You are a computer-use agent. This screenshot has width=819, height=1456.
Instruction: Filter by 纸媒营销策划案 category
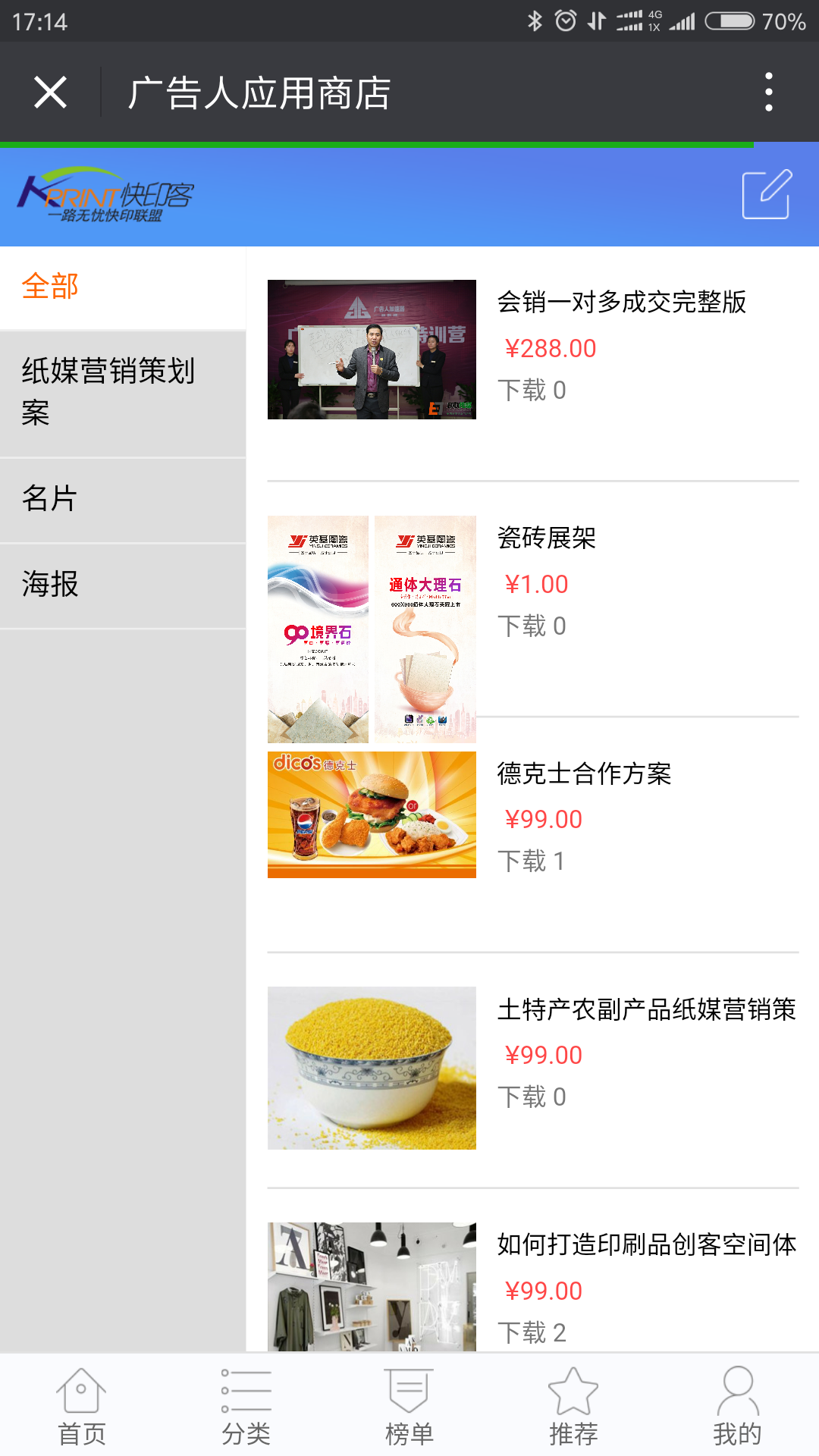(x=108, y=391)
